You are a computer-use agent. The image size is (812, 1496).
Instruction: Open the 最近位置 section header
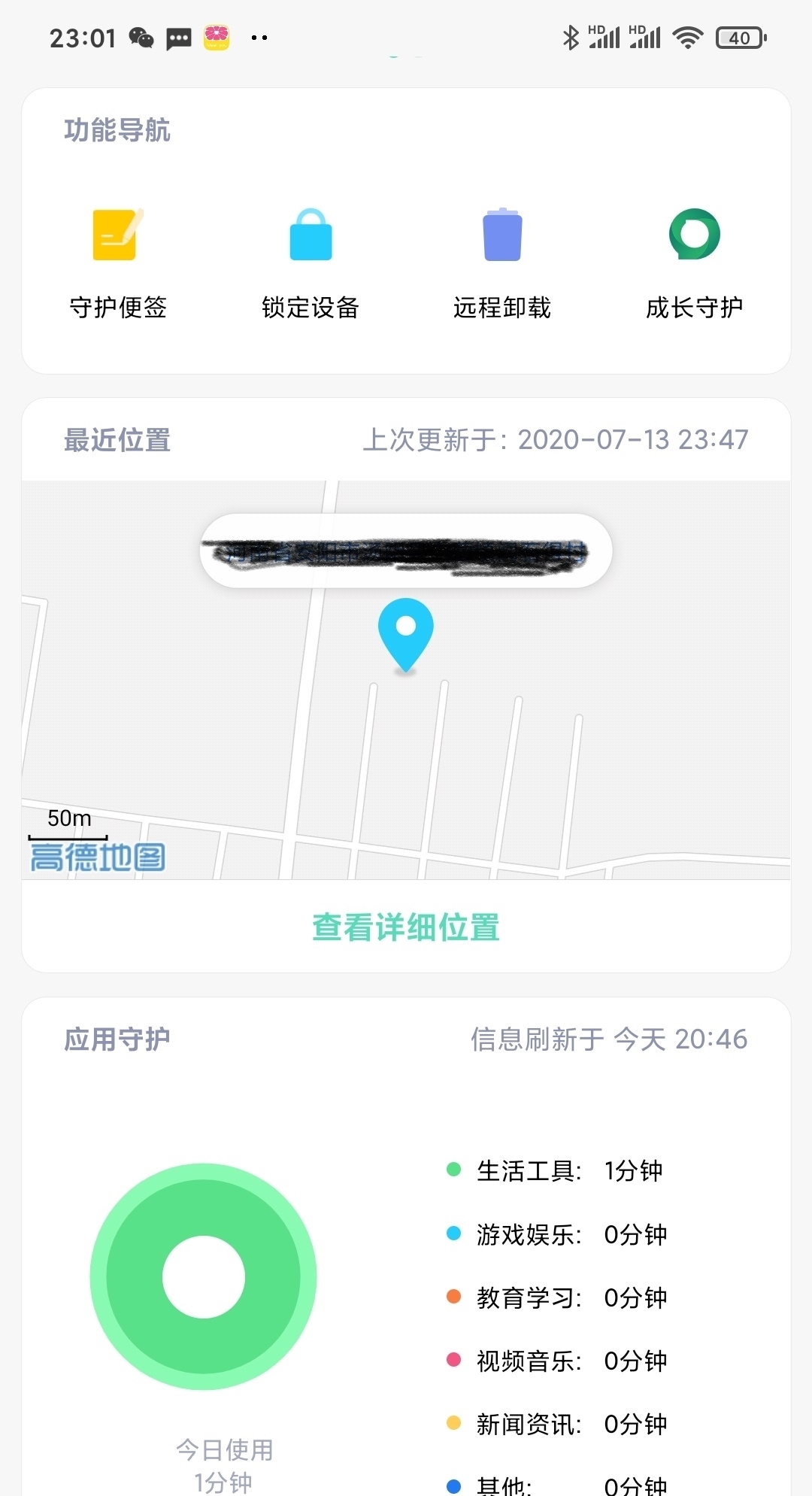[117, 441]
